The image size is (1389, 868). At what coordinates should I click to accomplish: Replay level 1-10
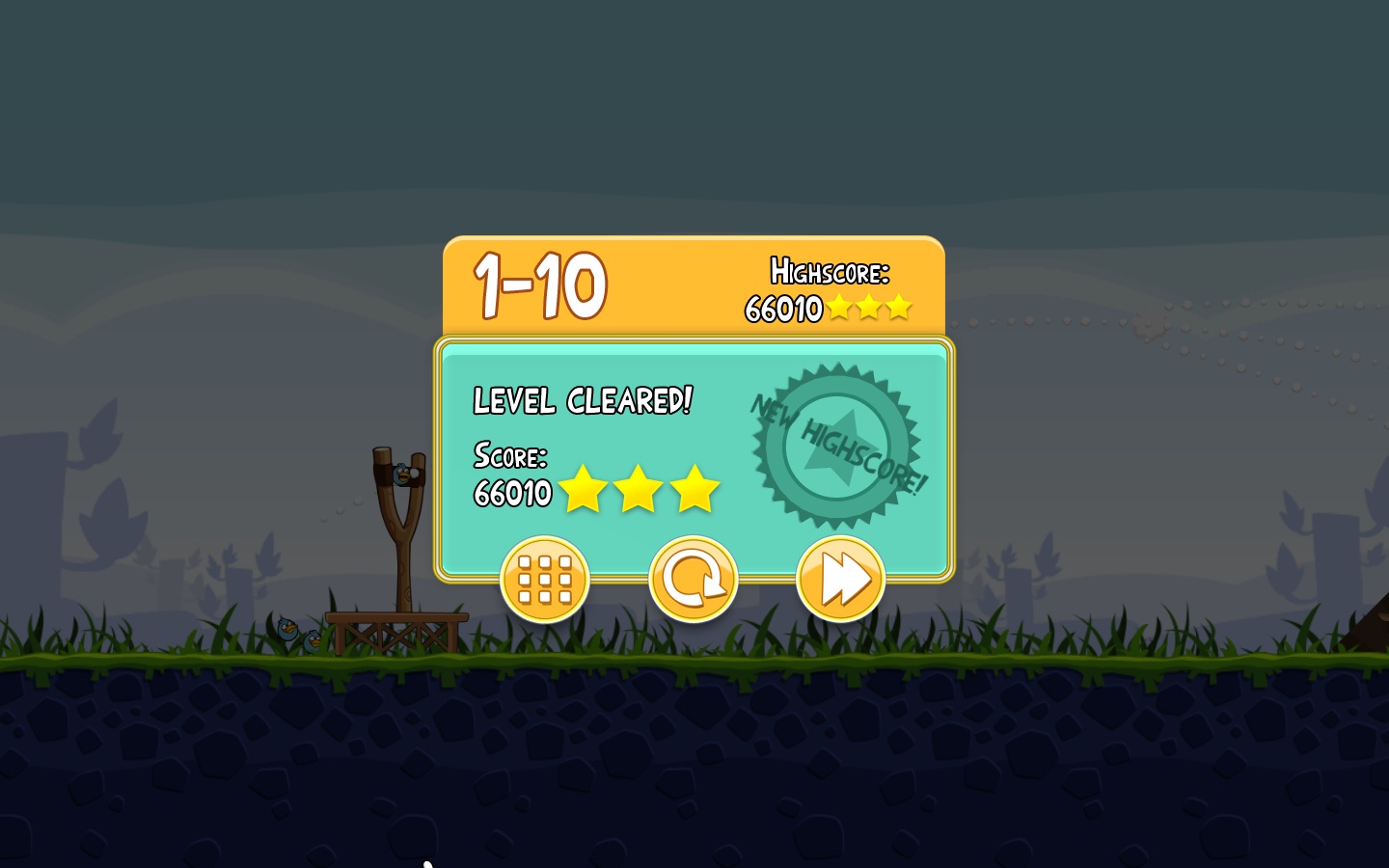tap(693, 579)
